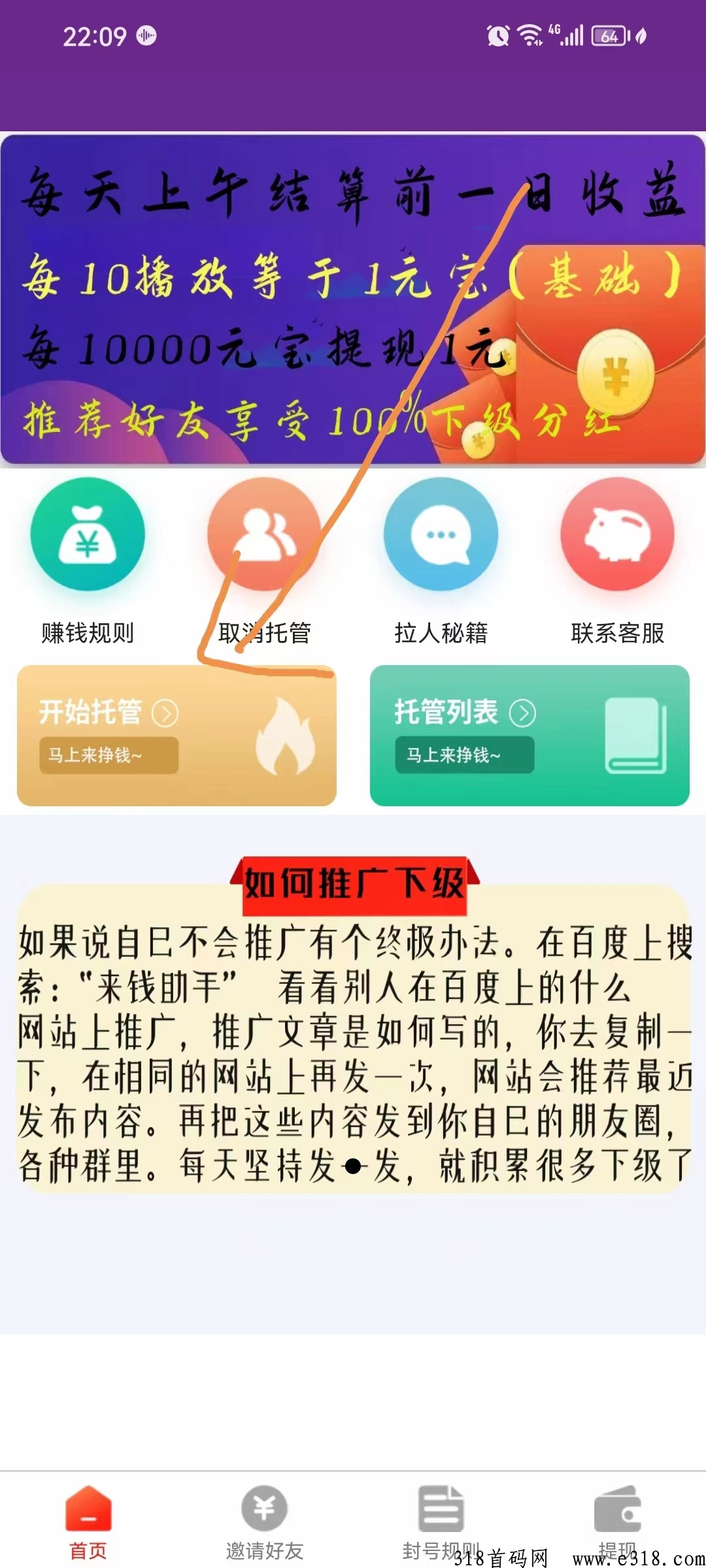Open 拉人秘籍 chat bubble icon
The height and width of the screenshot is (1568, 706).
click(441, 534)
